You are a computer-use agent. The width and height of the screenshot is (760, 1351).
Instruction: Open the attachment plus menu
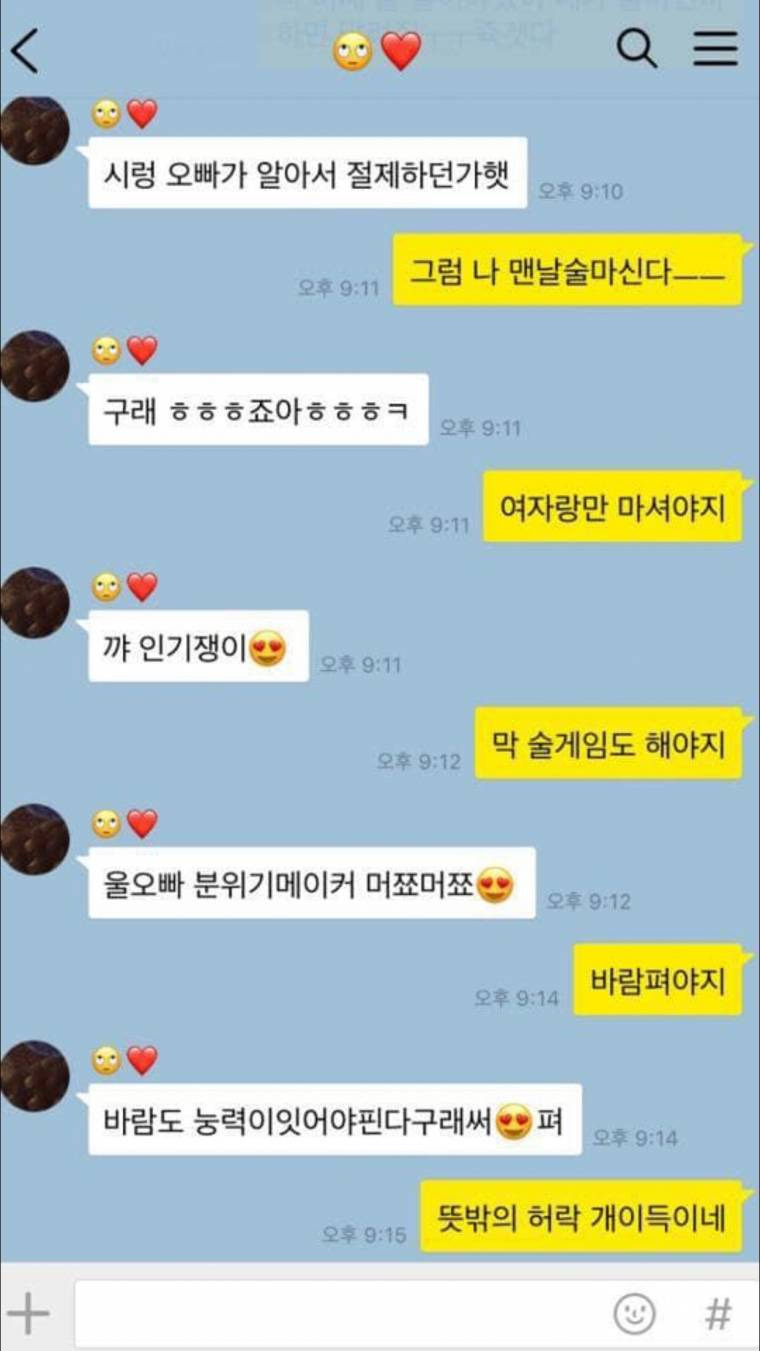coord(28,1312)
